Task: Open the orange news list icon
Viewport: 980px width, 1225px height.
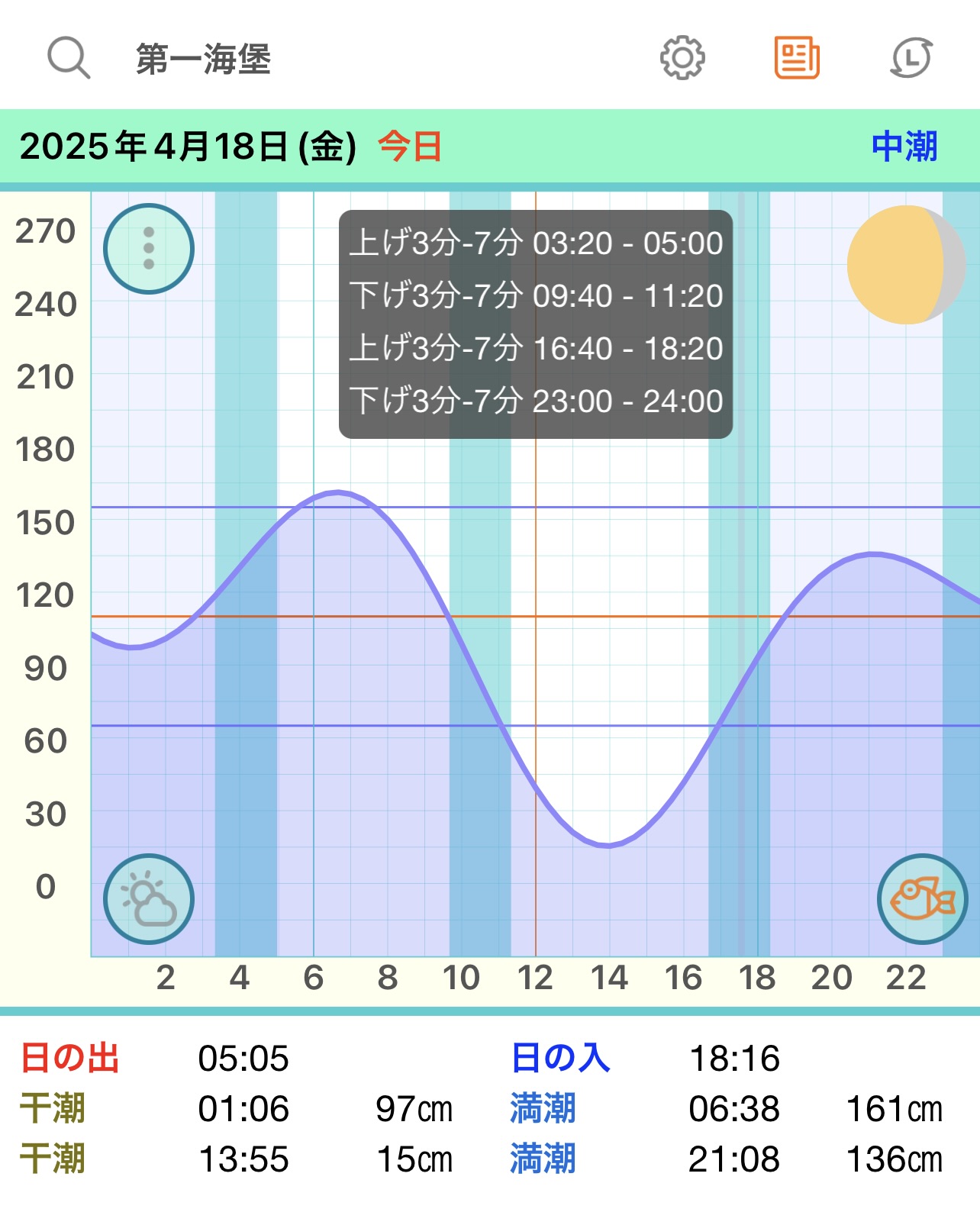Action: click(797, 58)
